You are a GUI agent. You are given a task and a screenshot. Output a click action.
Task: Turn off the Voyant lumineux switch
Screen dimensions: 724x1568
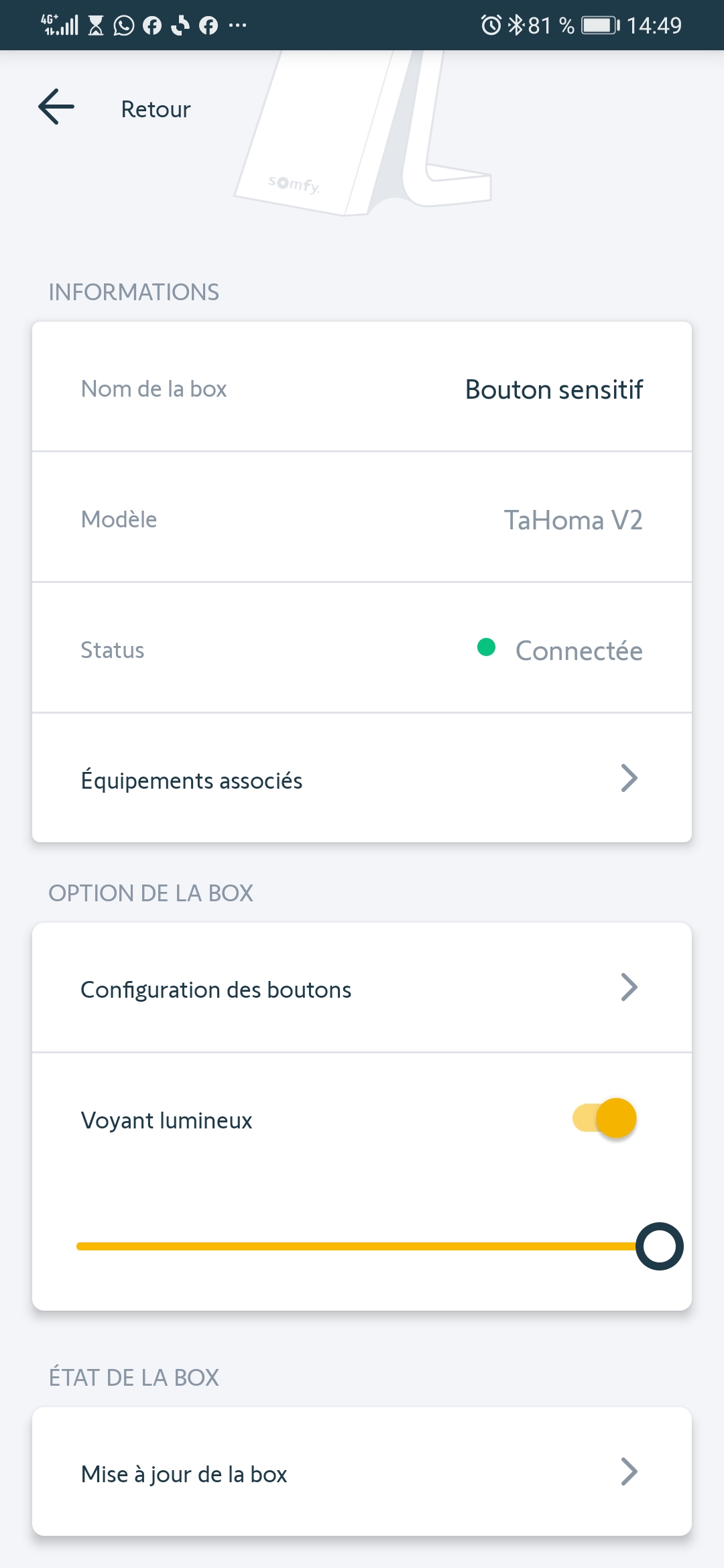coord(604,1118)
